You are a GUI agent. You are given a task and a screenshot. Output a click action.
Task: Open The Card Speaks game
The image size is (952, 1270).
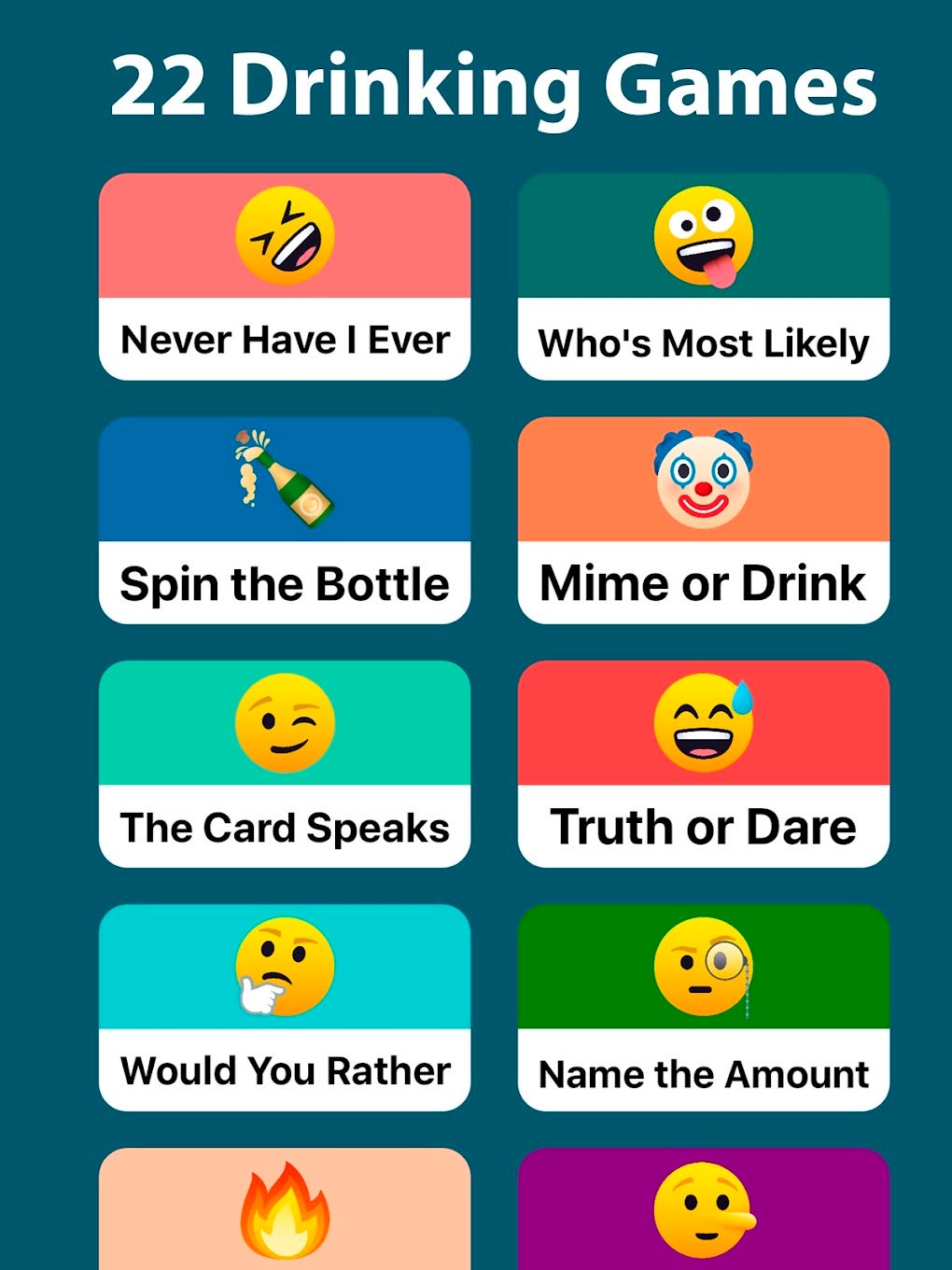285,763
